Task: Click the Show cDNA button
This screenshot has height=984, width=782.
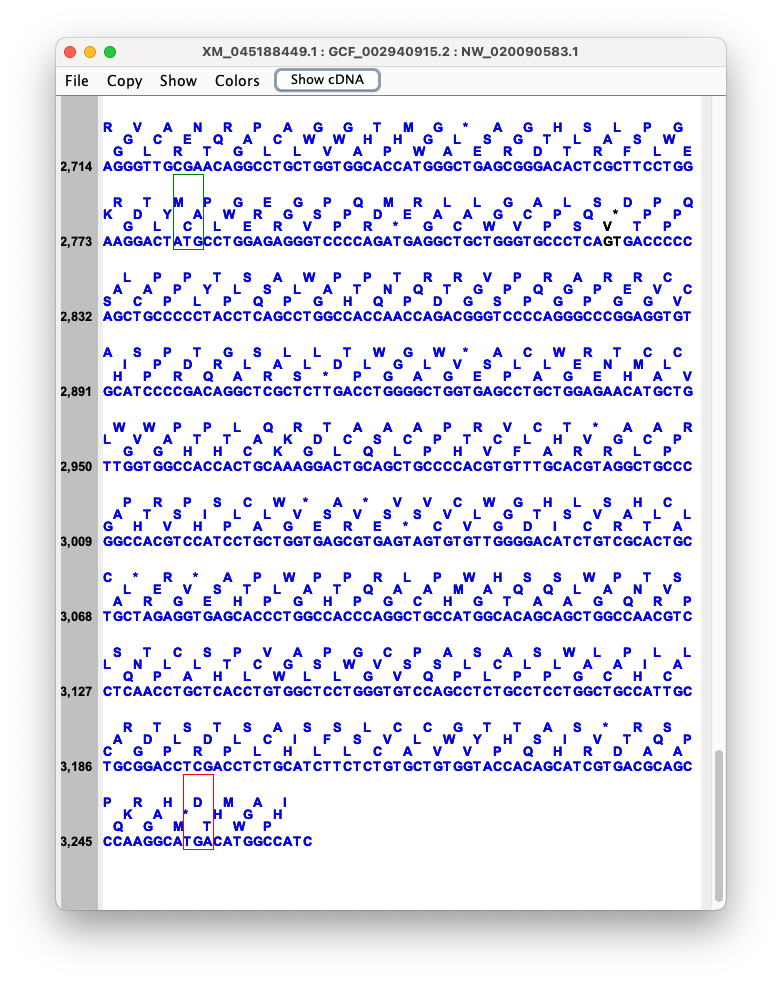Action: (x=327, y=80)
